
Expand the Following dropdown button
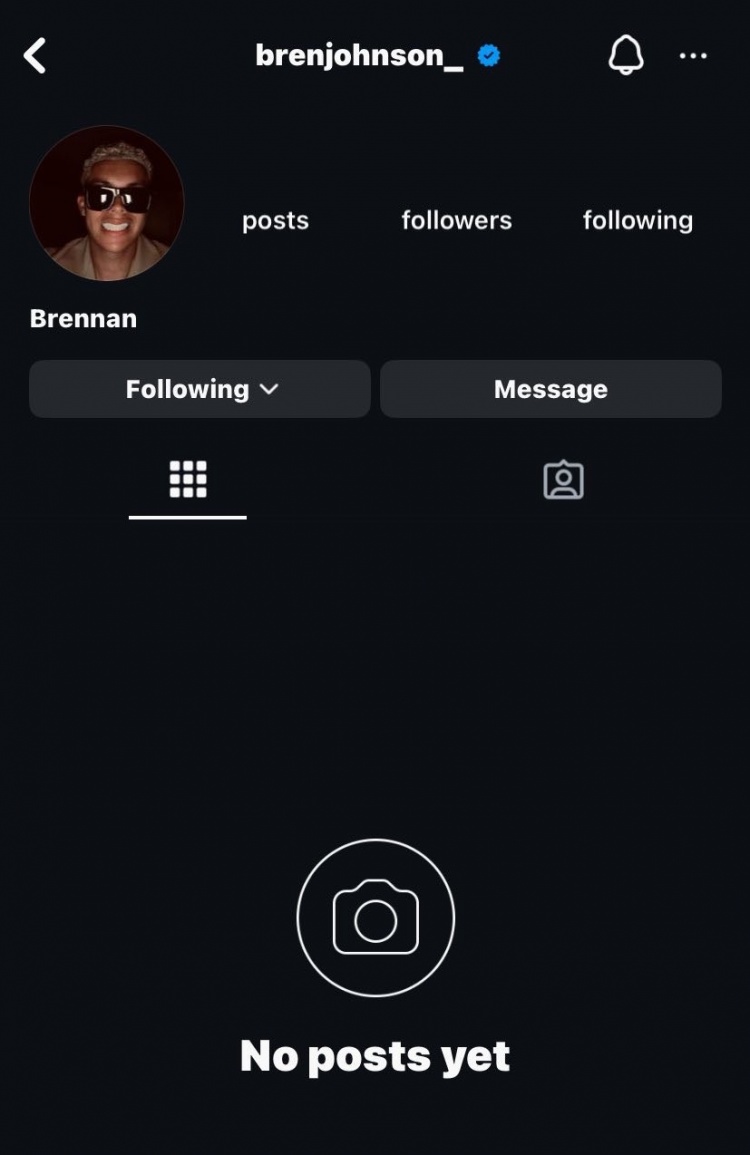[200, 389]
